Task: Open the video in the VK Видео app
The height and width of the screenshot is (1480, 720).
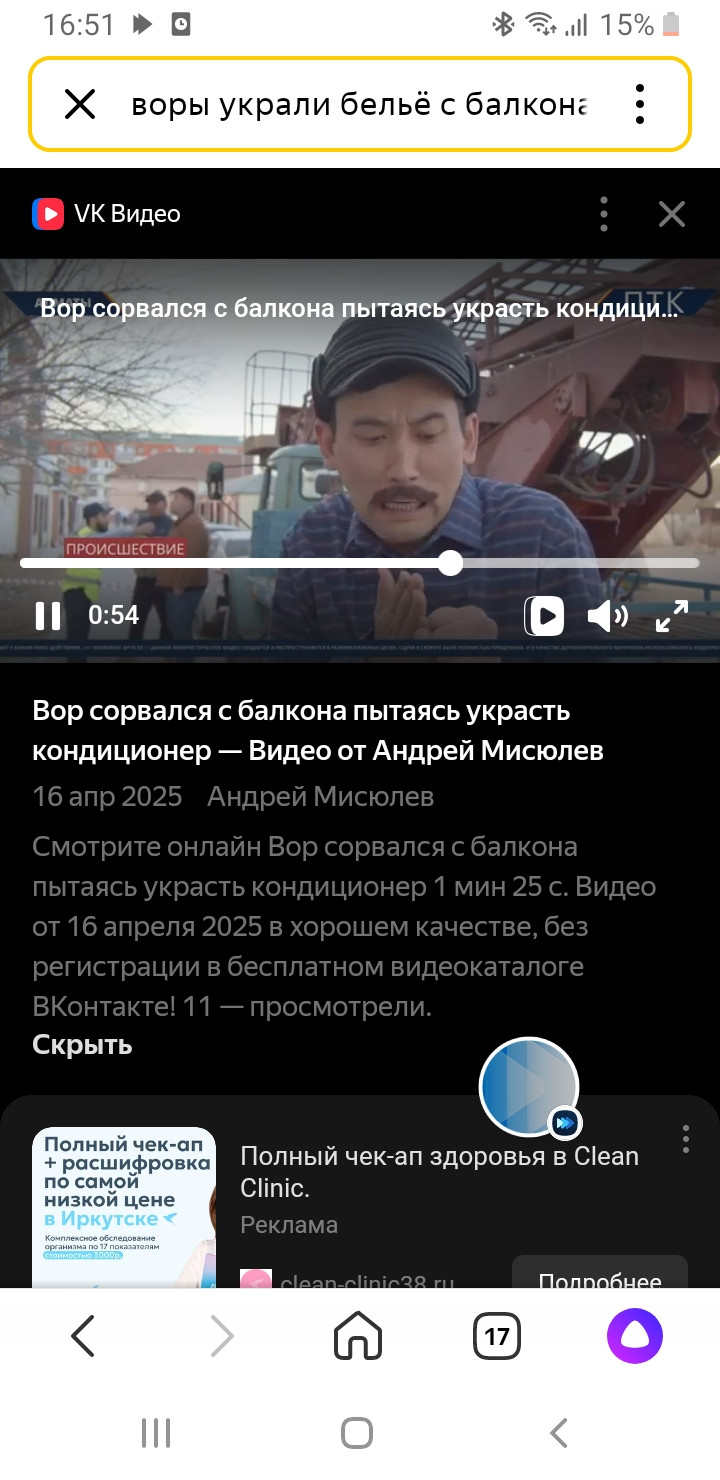Action: pos(544,615)
